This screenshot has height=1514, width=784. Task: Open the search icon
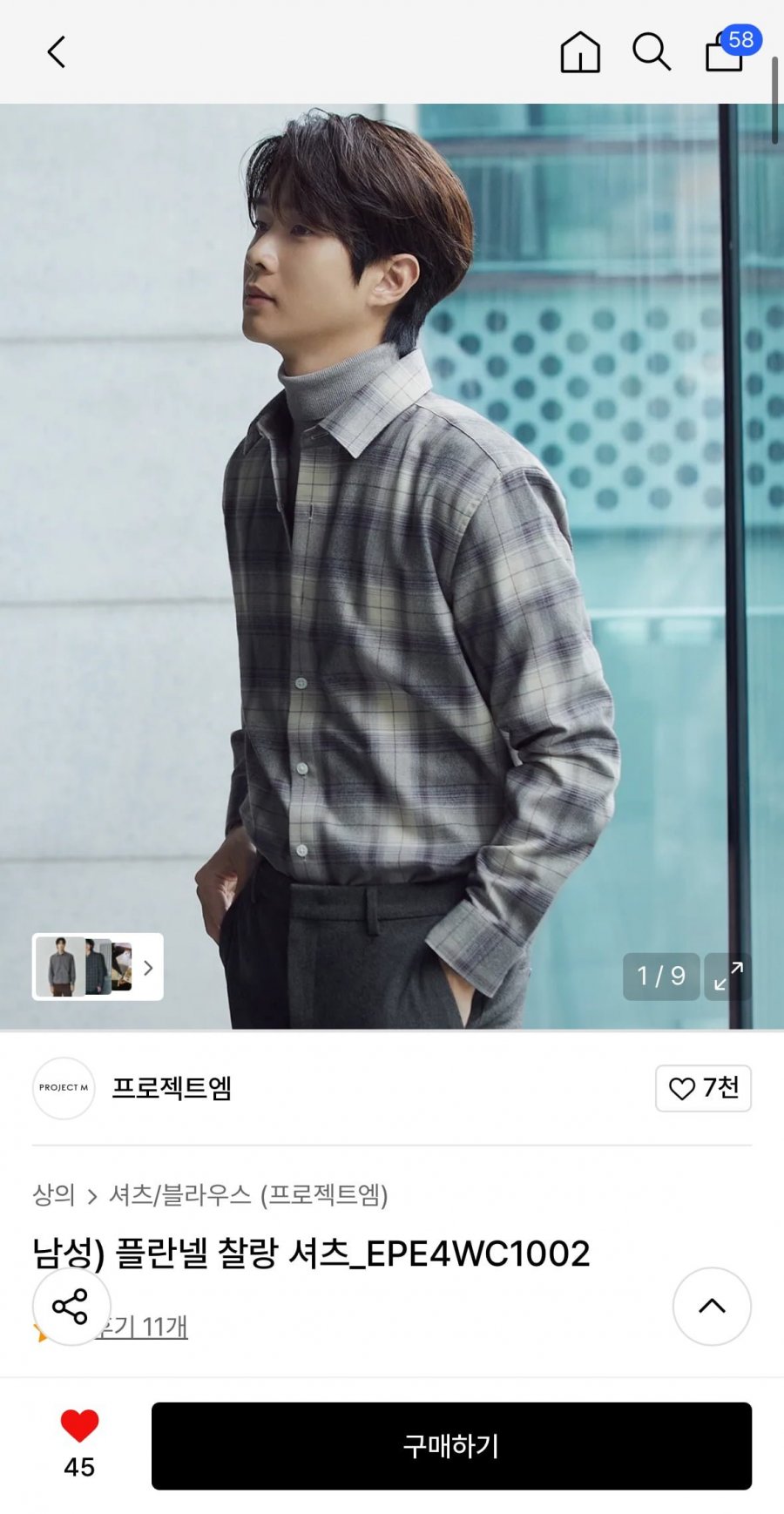[652, 52]
